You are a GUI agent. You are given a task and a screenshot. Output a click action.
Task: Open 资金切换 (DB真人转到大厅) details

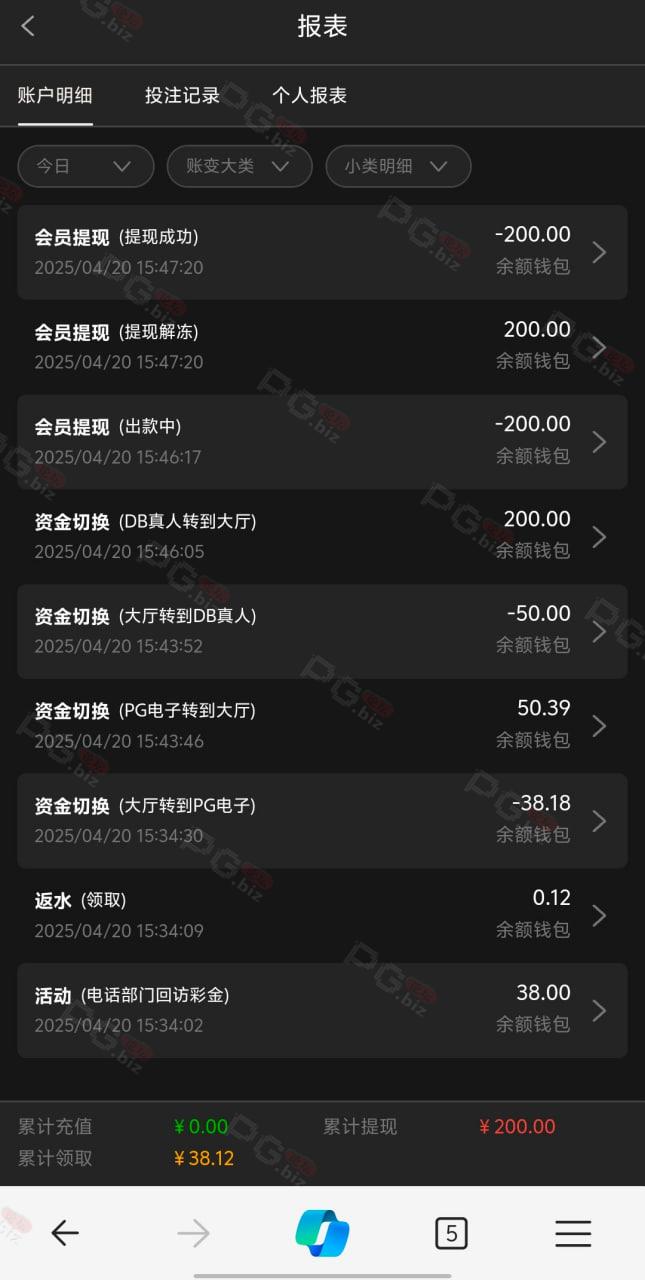(x=322, y=536)
